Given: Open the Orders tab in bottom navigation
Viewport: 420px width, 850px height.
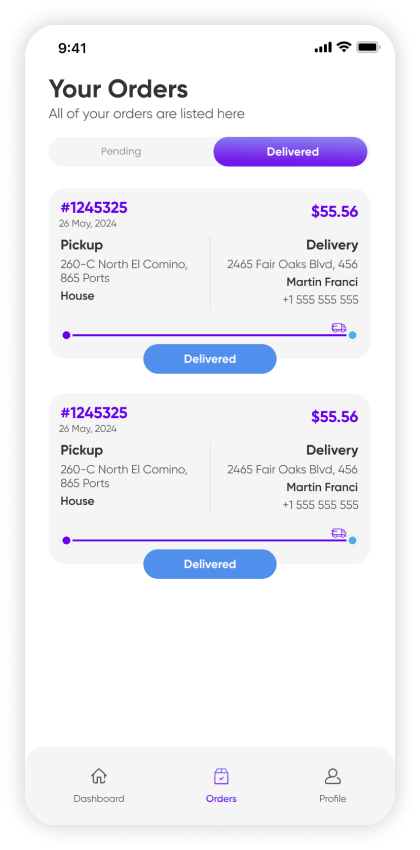Looking at the screenshot, I should tap(221, 785).
